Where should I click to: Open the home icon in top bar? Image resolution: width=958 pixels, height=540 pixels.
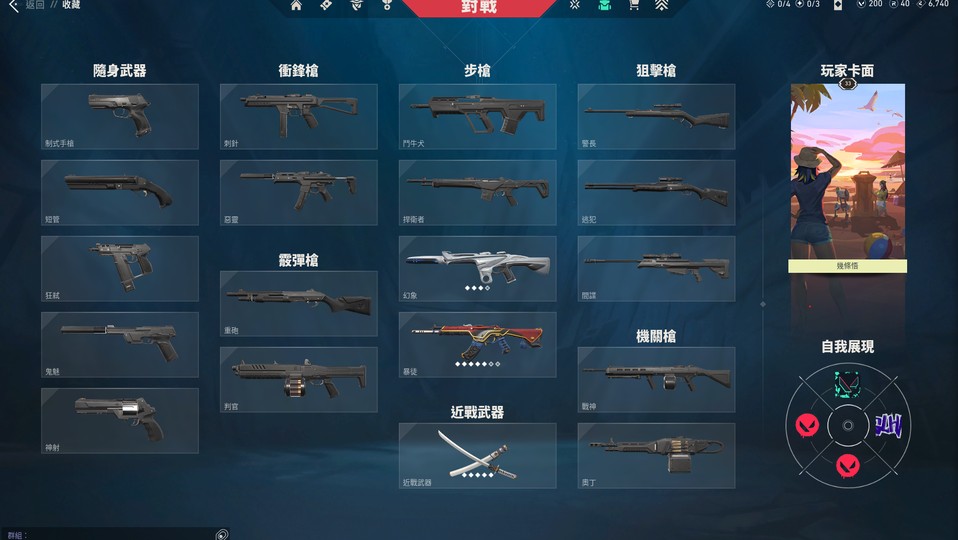pyautogui.click(x=296, y=6)
